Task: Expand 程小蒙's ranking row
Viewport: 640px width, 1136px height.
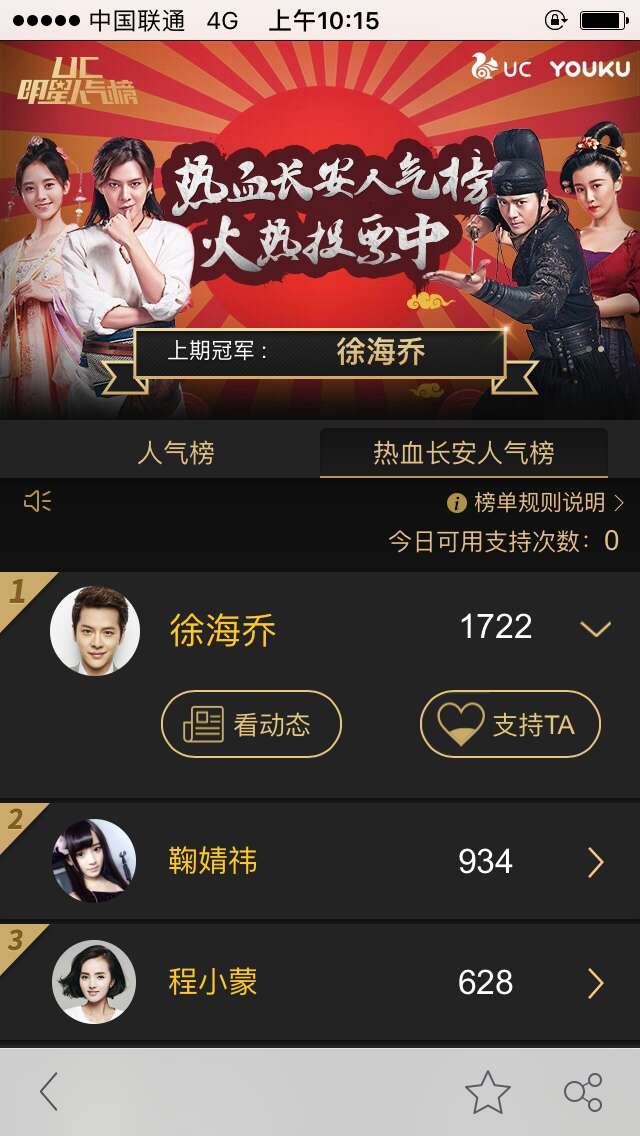Action: pos(595,983)
